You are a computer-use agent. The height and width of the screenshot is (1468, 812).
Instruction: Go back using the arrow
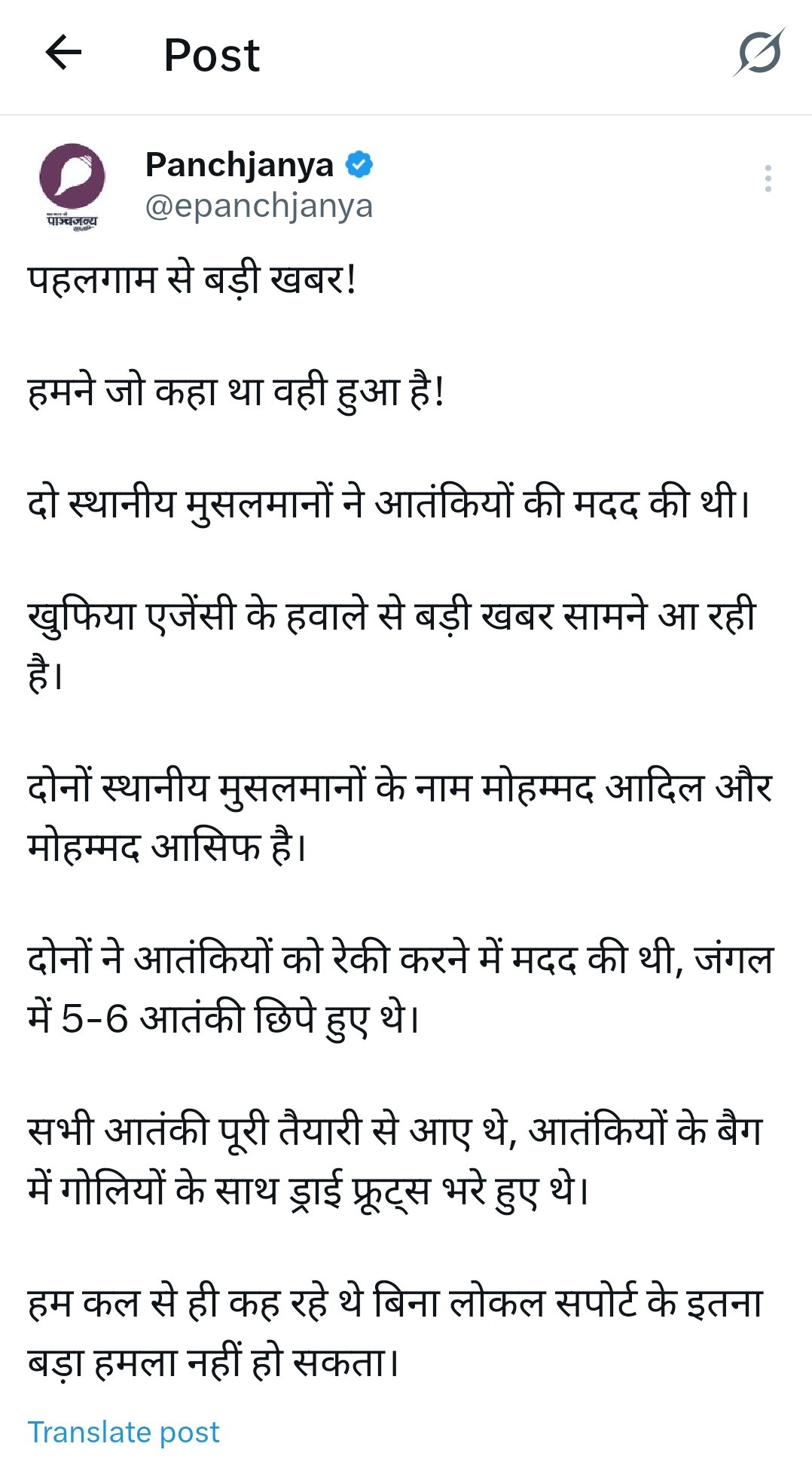(63, 54)
